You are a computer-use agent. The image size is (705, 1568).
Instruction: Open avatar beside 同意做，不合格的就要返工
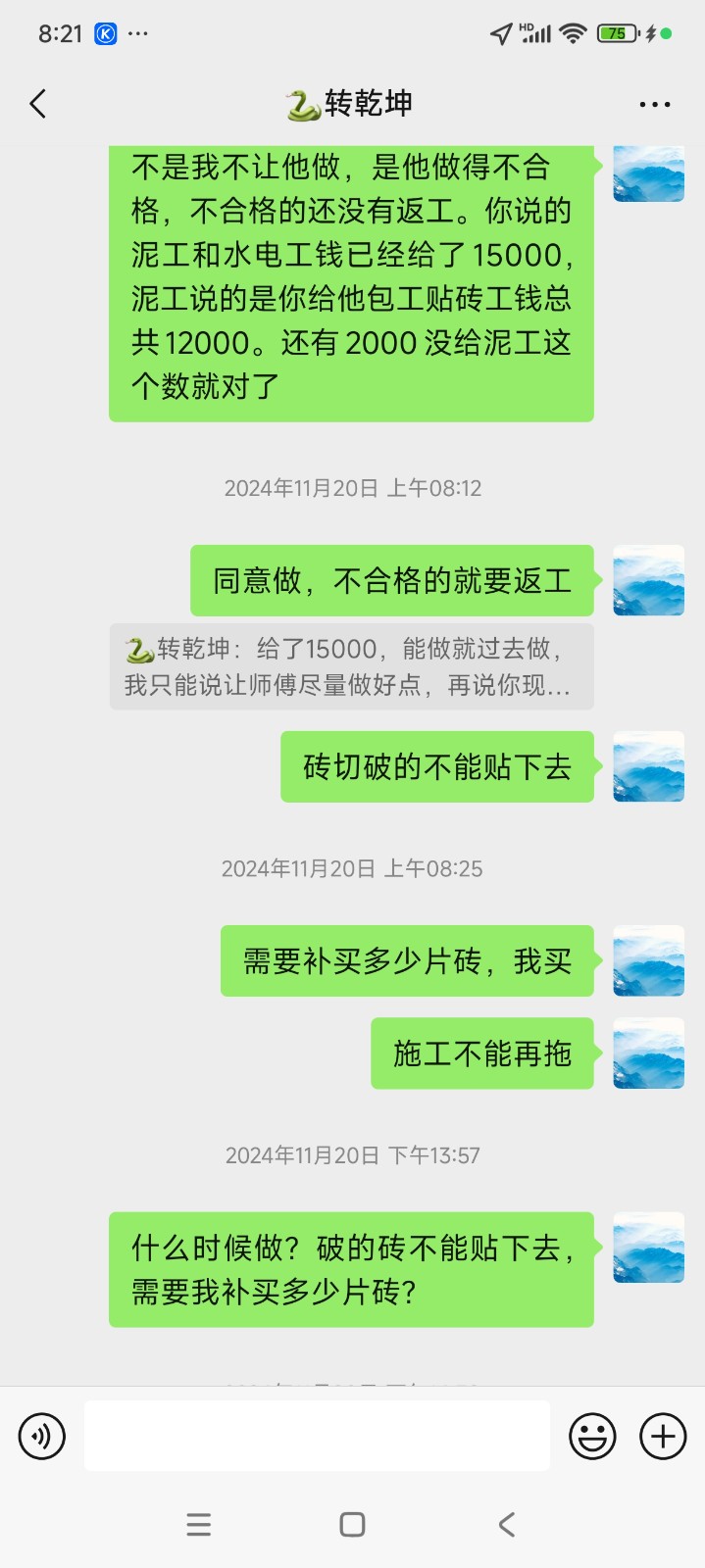648,580
